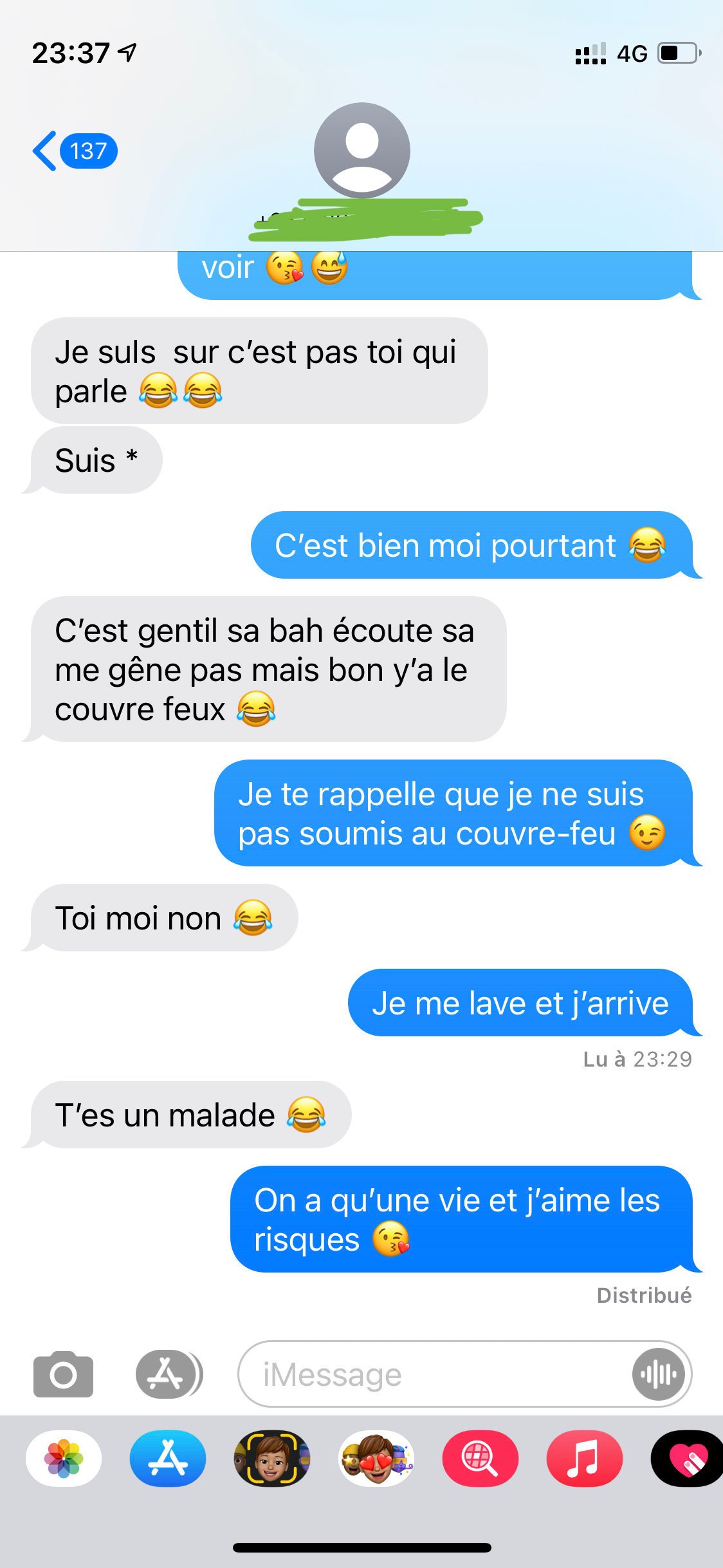Open the Photos app in drawer
The height and width of the screenshot is (1568, 723).
[x=64, y=1458]
